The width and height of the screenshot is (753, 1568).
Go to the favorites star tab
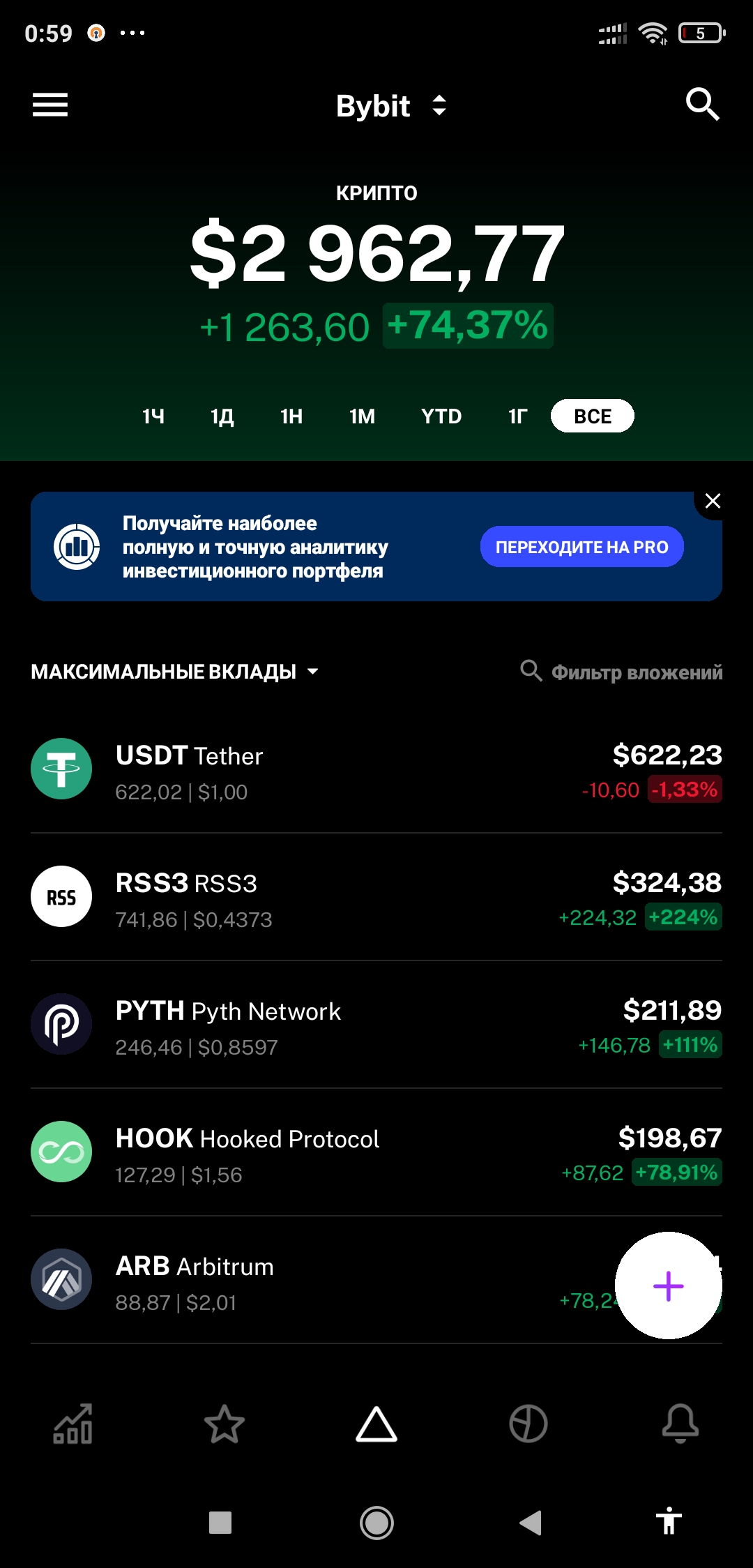[225, 1424]
